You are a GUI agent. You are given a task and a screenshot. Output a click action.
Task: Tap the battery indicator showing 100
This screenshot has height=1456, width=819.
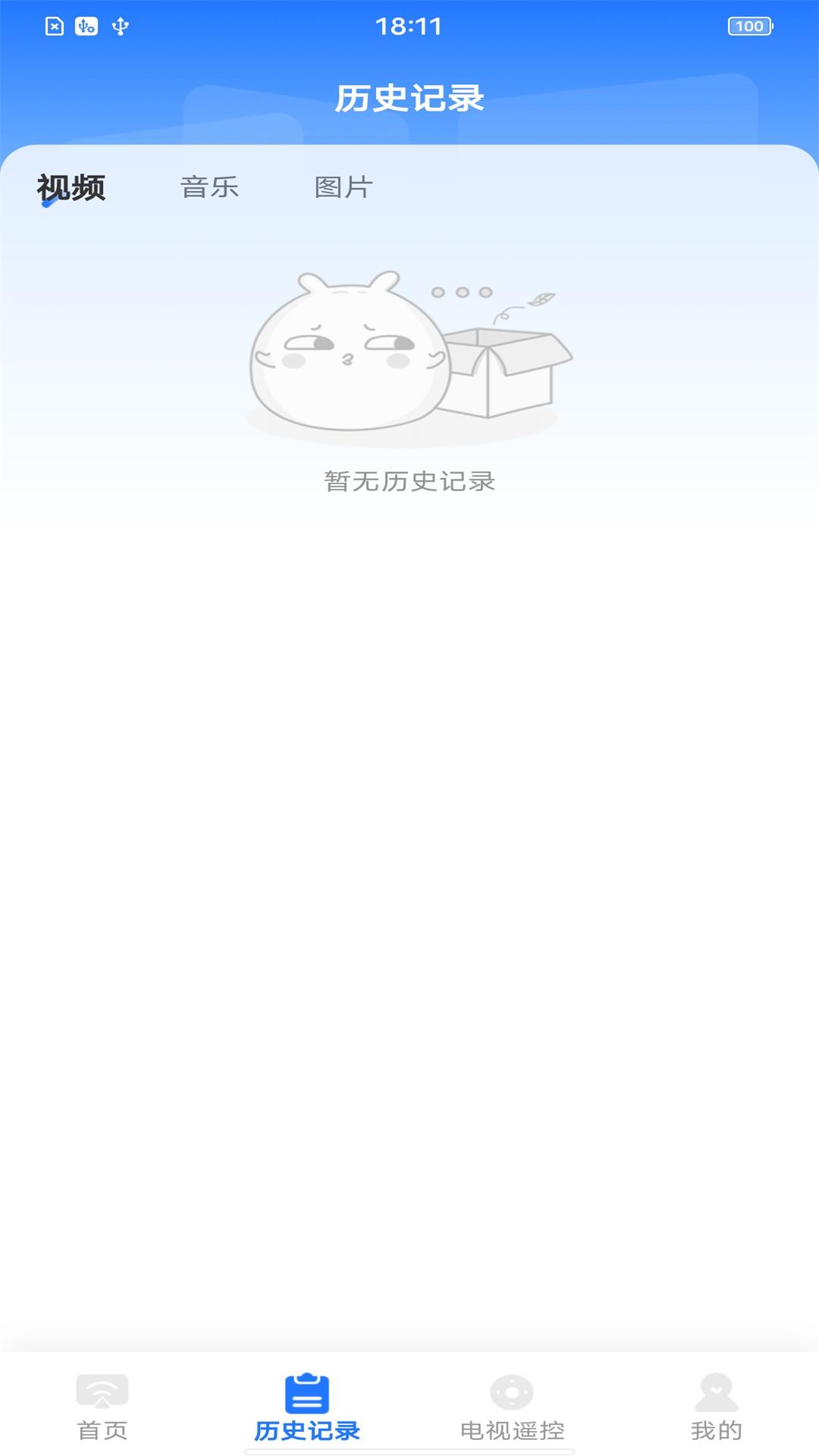[x=750, y=25]
